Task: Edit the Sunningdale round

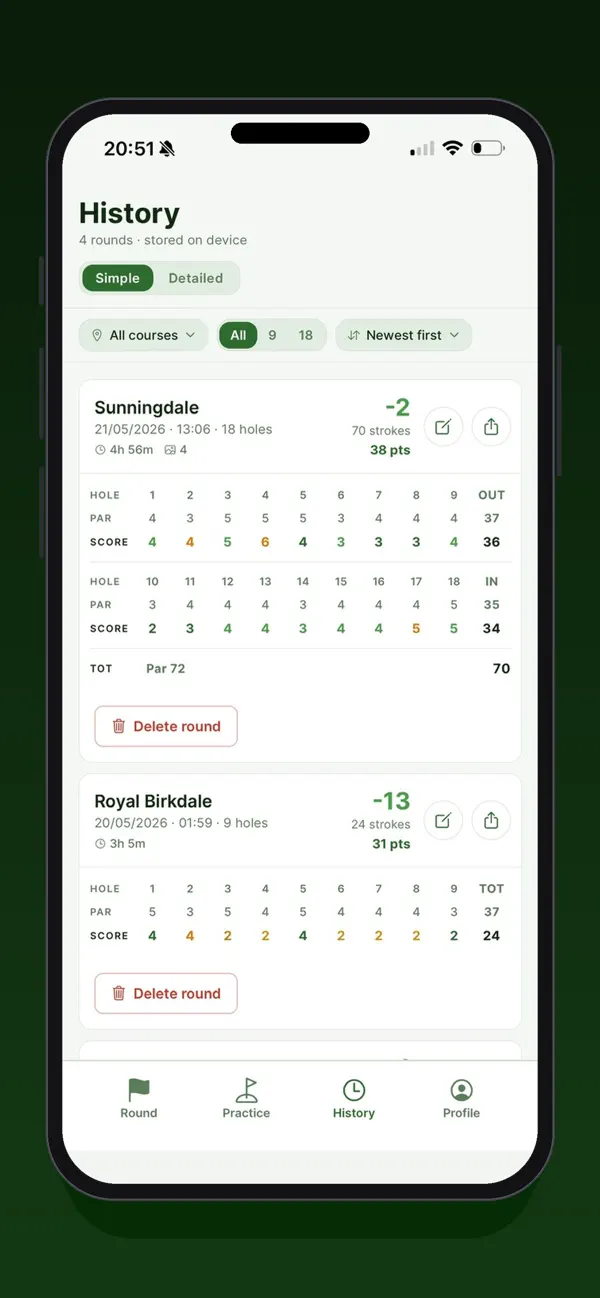Action: (443, 427)
